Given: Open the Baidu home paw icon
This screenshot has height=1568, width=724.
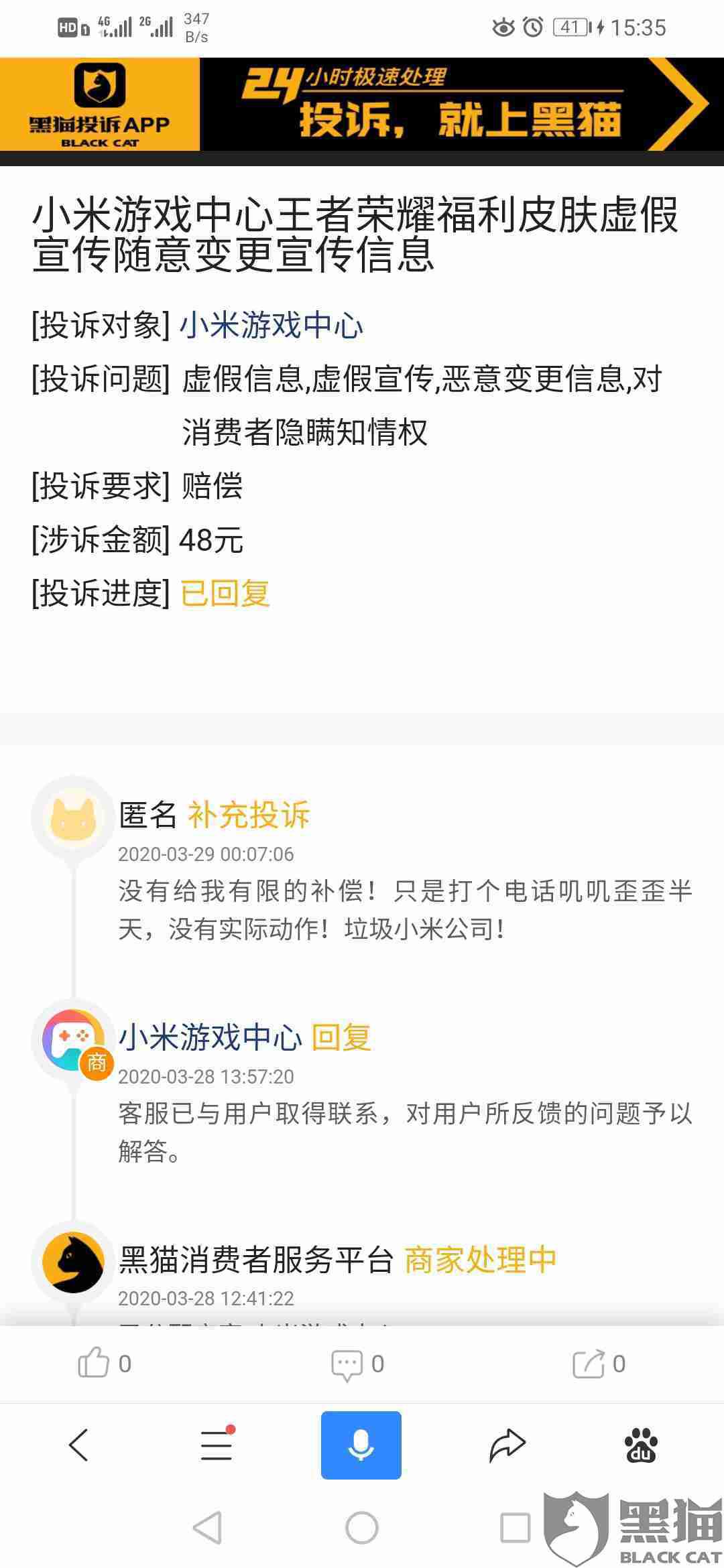Looking at the screenshot, I should (641, 1445).
